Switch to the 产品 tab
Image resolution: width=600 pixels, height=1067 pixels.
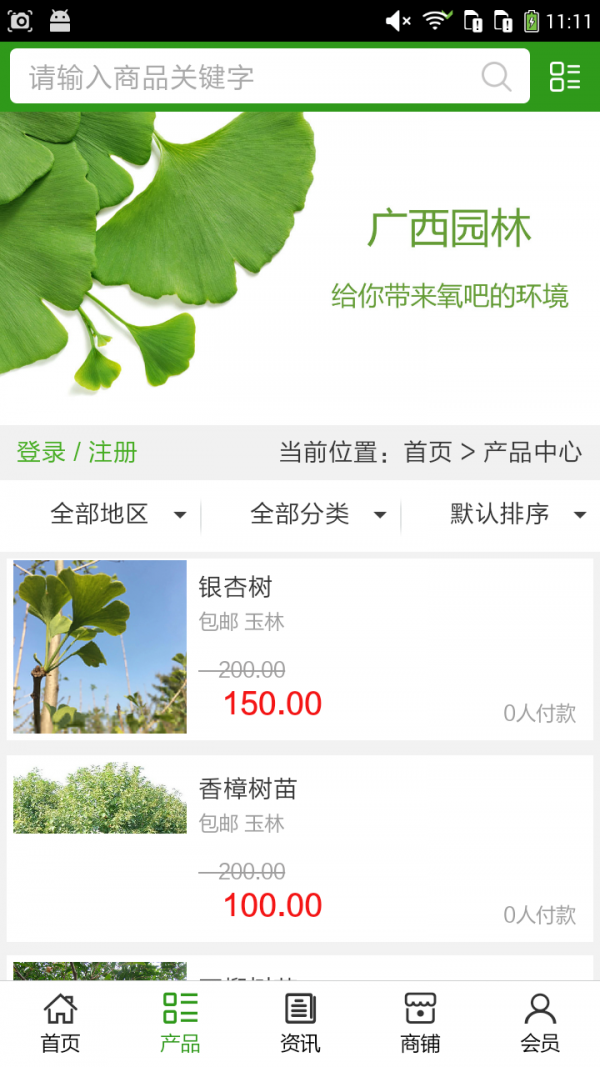click(x=180, y=1023)
